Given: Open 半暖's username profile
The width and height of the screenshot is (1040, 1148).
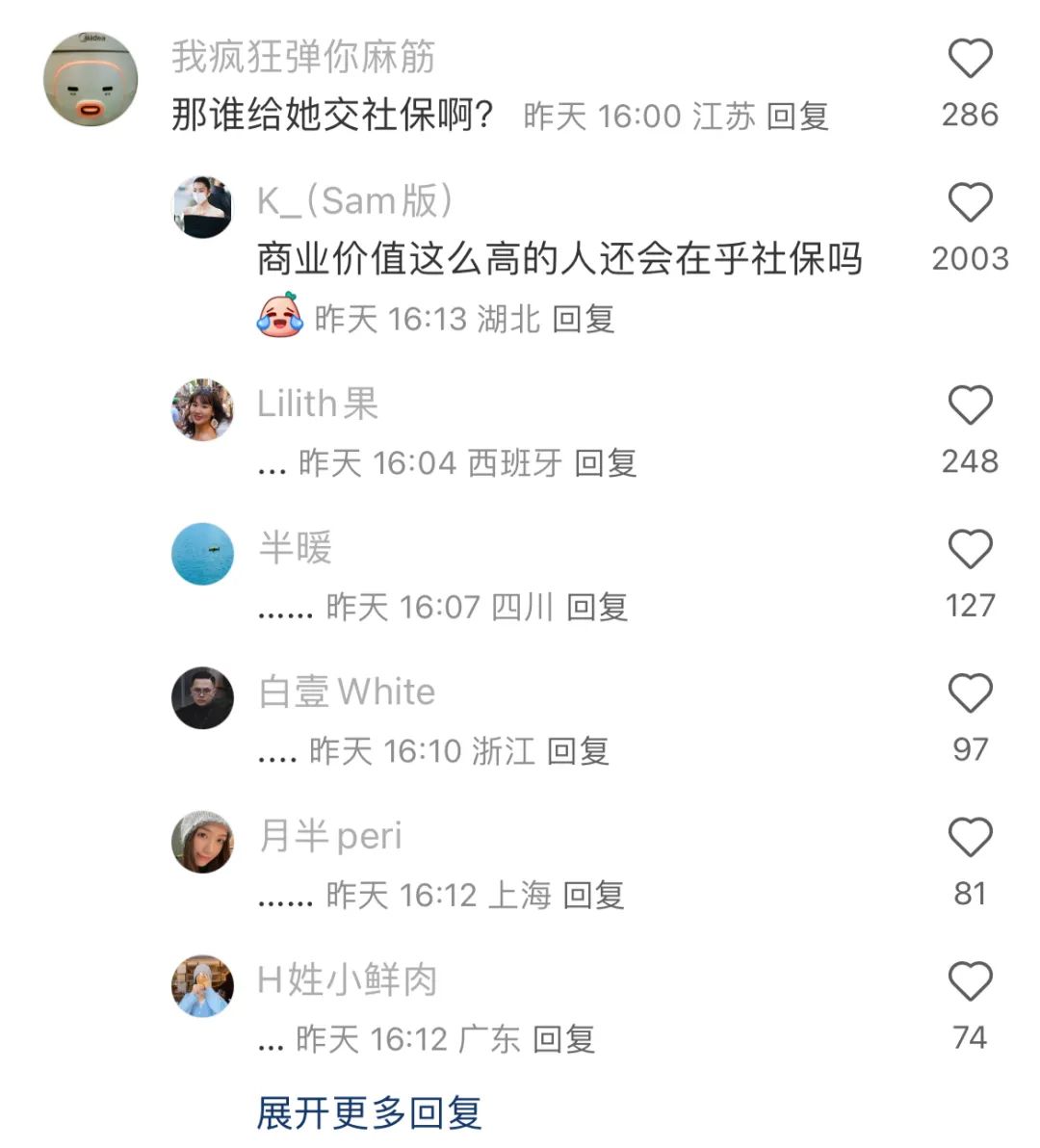Looking at the screenshot, I should (295, 548).
